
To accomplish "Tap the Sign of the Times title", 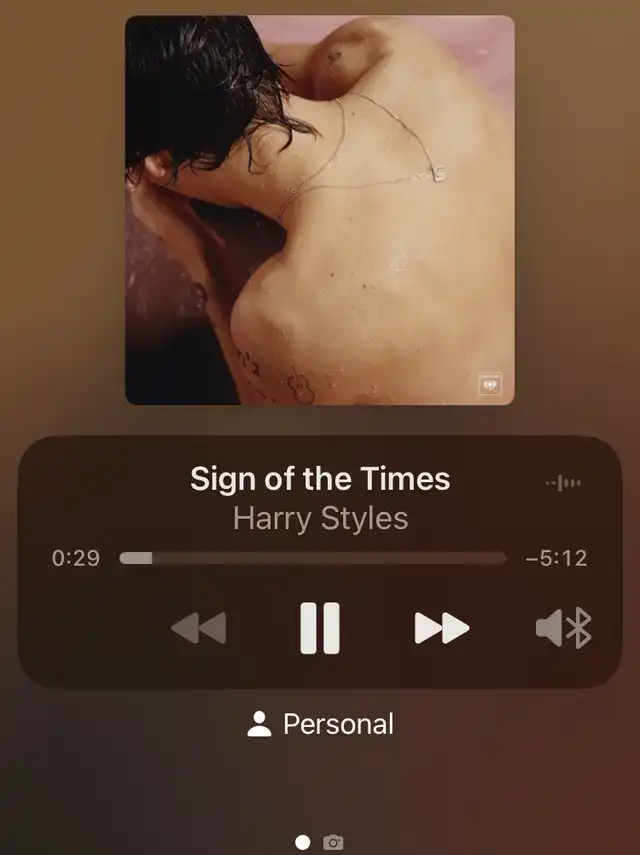I will (x=320, y=479).
